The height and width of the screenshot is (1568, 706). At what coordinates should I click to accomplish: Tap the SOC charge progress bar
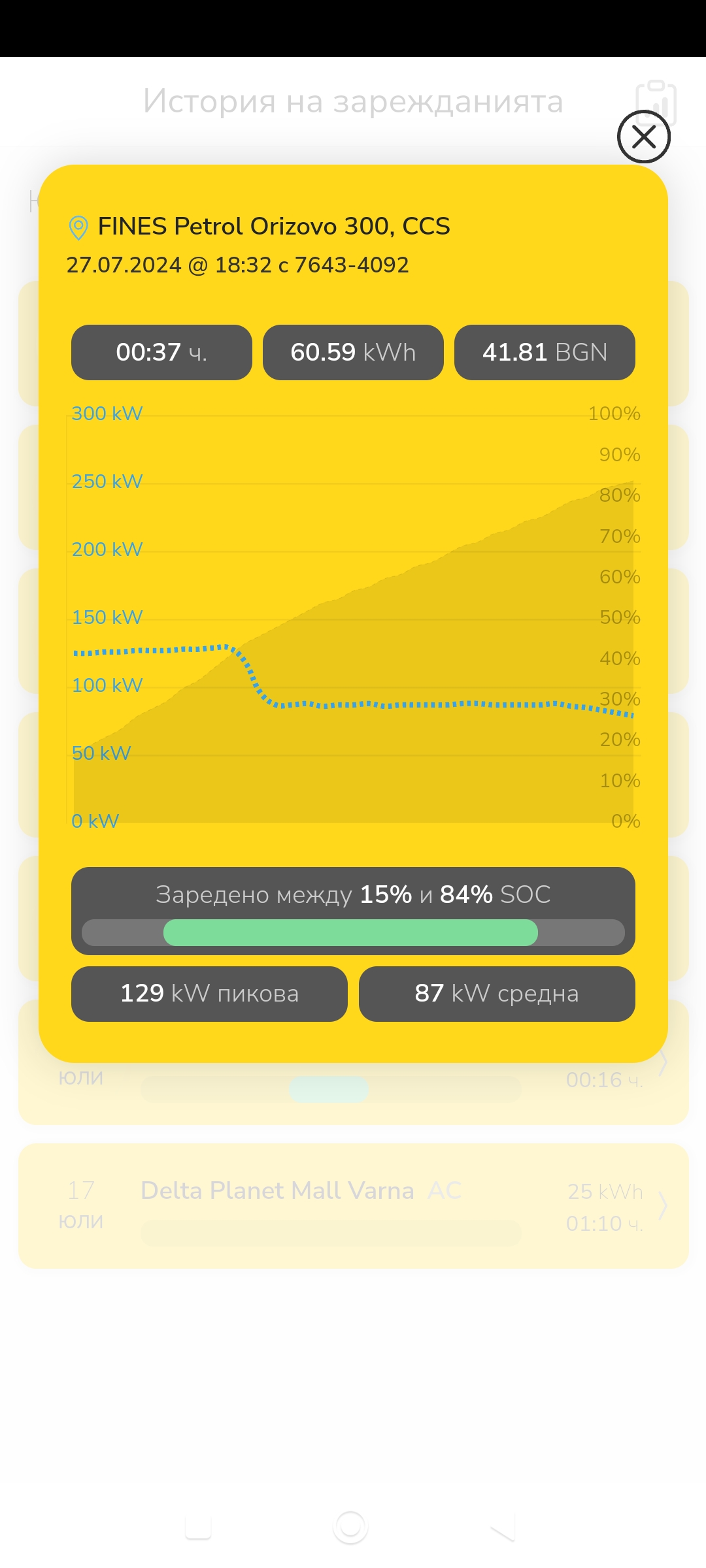[x=353, y=932]
